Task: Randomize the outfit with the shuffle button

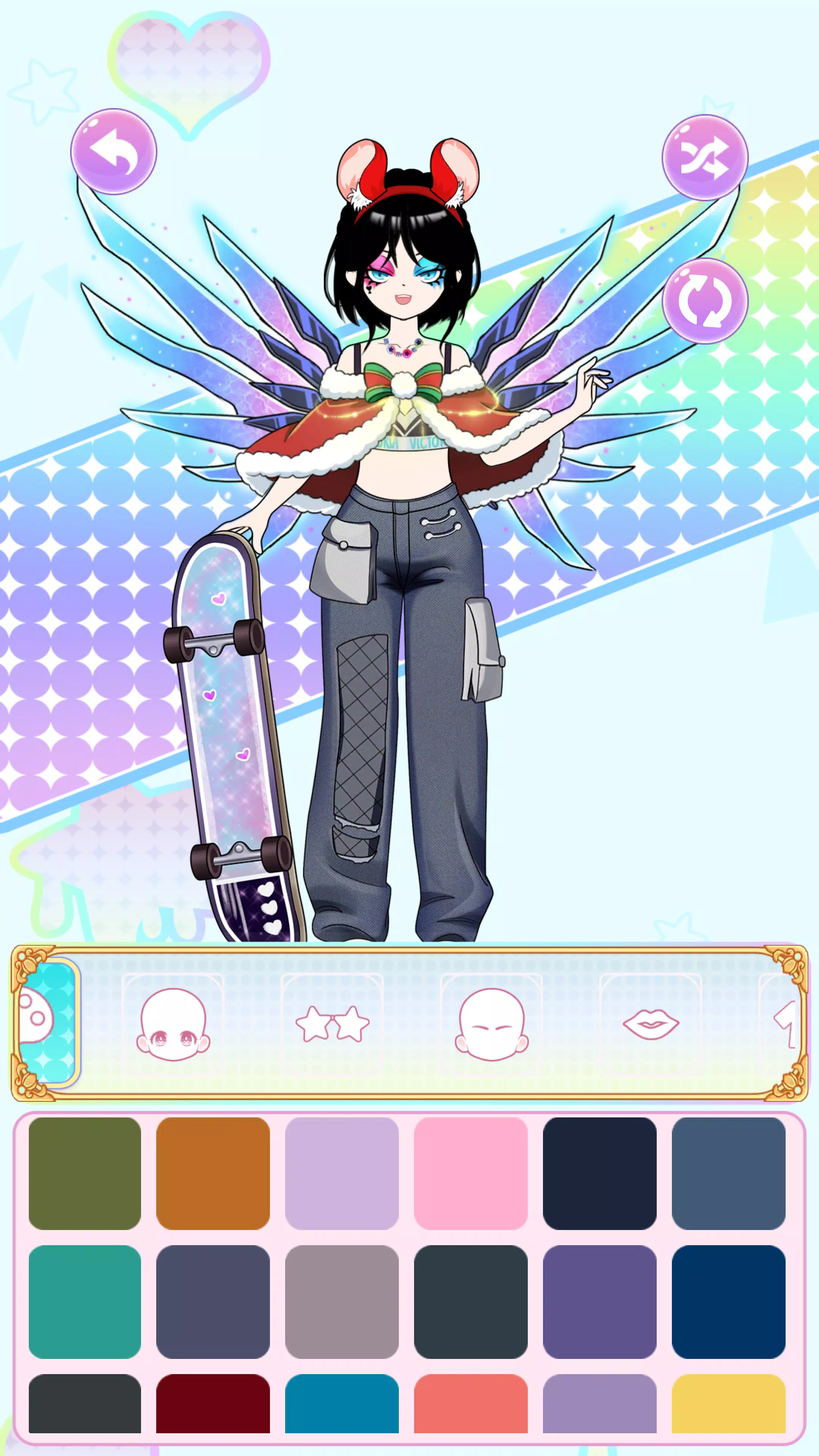Action: (704, 158)
